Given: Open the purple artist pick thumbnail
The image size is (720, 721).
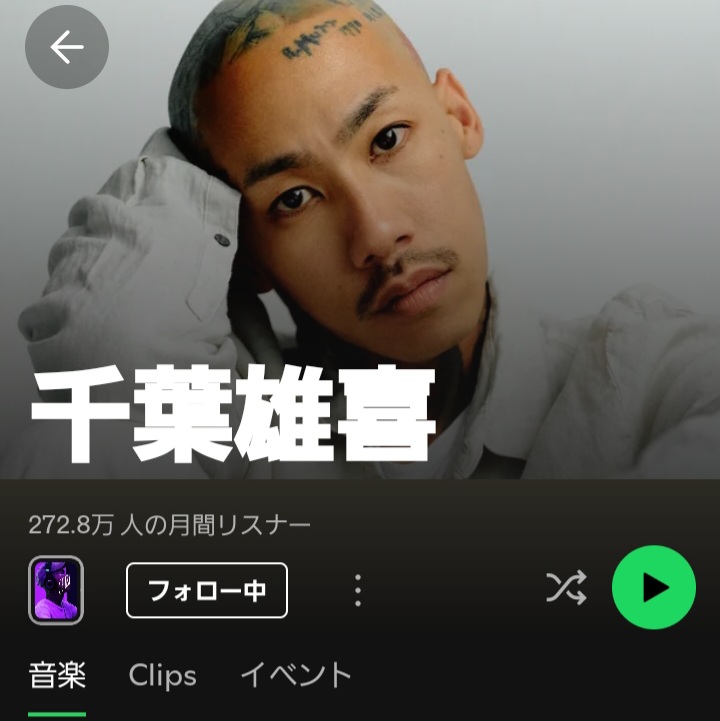Looking at the screenshot, I should [56, 590].
